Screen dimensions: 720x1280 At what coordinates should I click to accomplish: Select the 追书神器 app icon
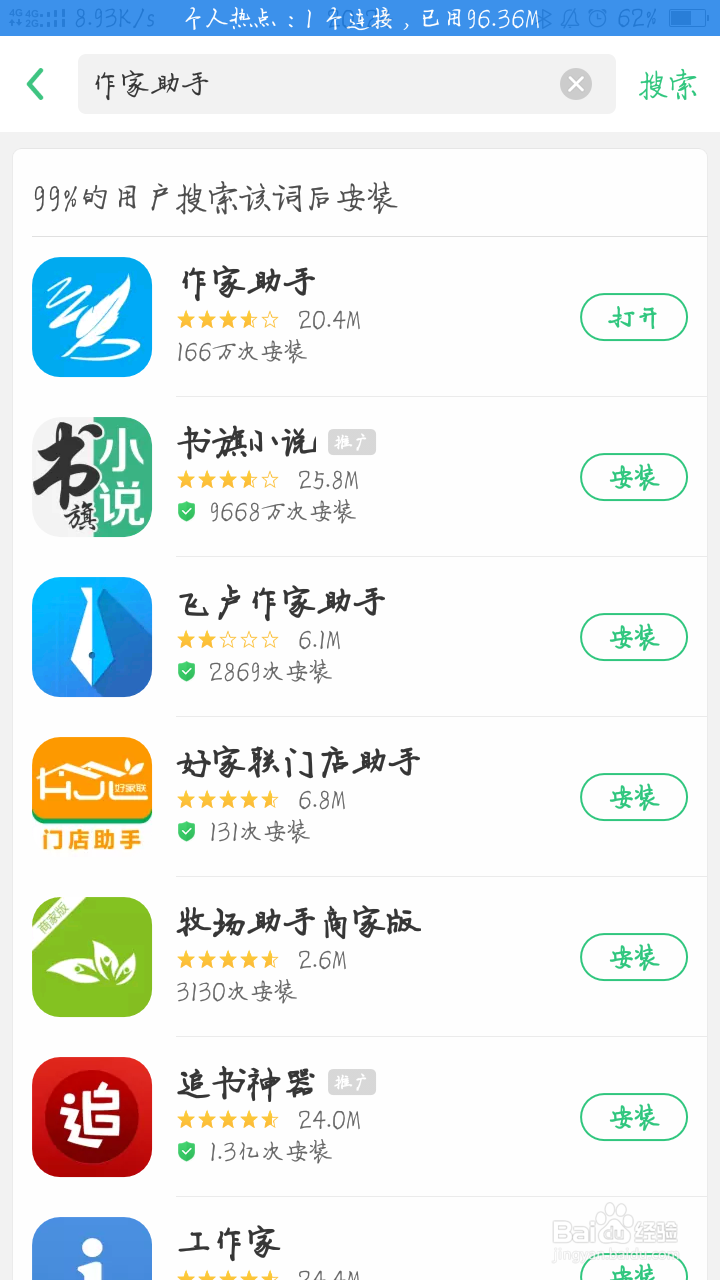[91, 1117]
